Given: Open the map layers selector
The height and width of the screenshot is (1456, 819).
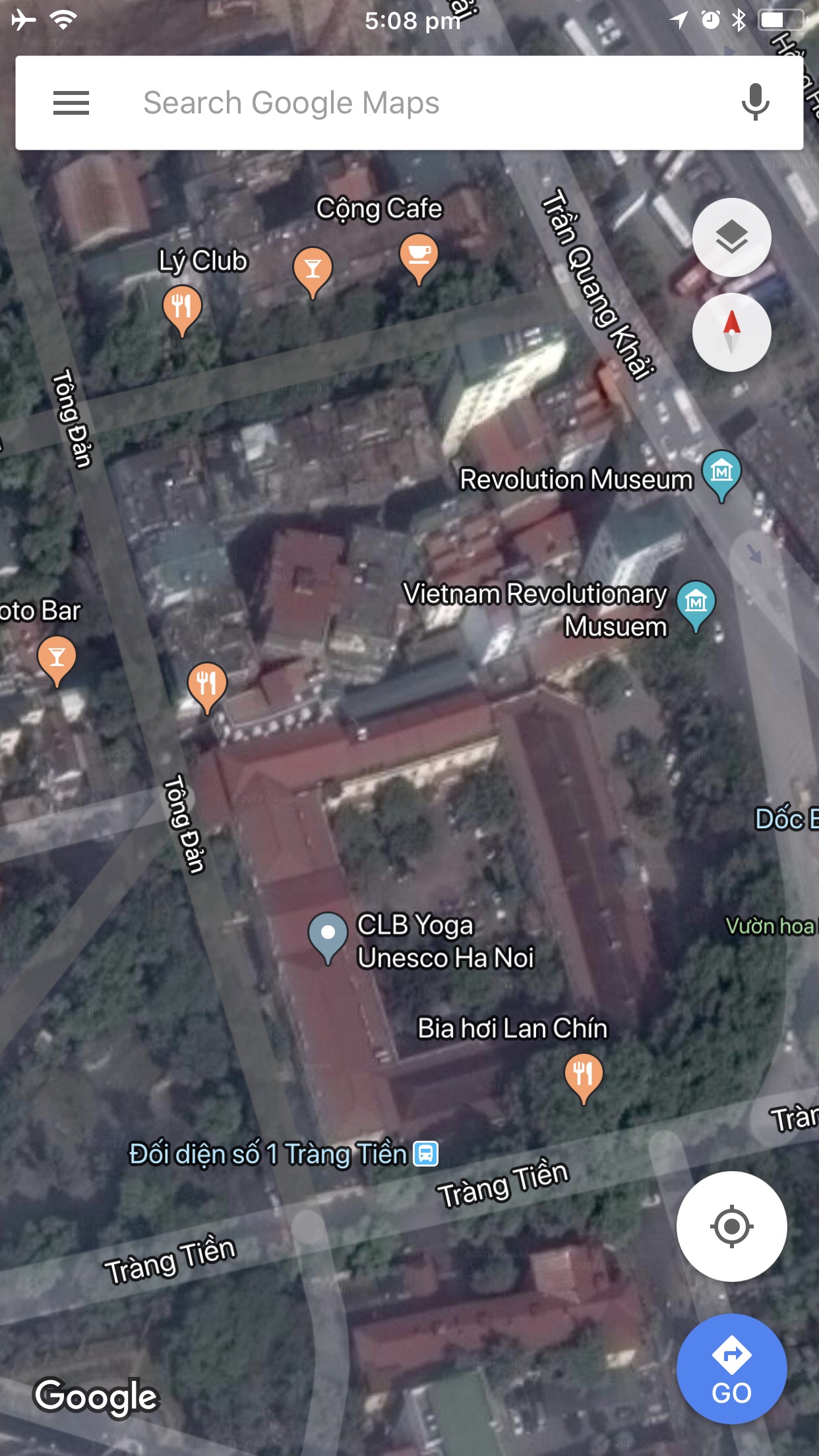Looking at the screenshot, I should [x=731, y=237].
